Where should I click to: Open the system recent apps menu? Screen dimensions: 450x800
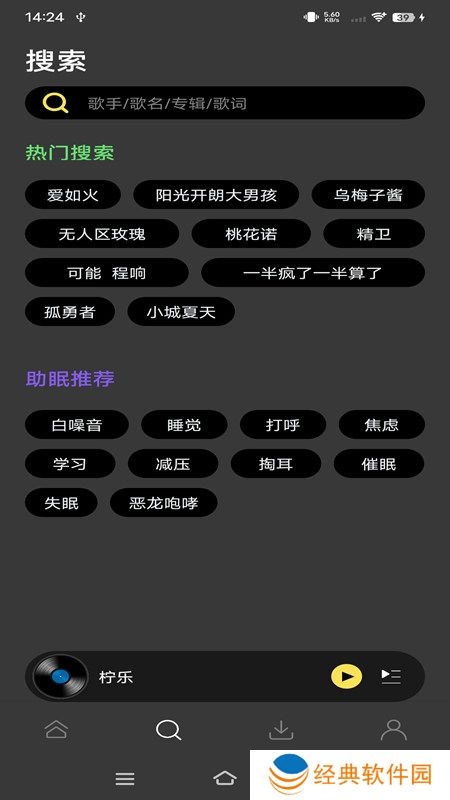click(x=125, y=779)
